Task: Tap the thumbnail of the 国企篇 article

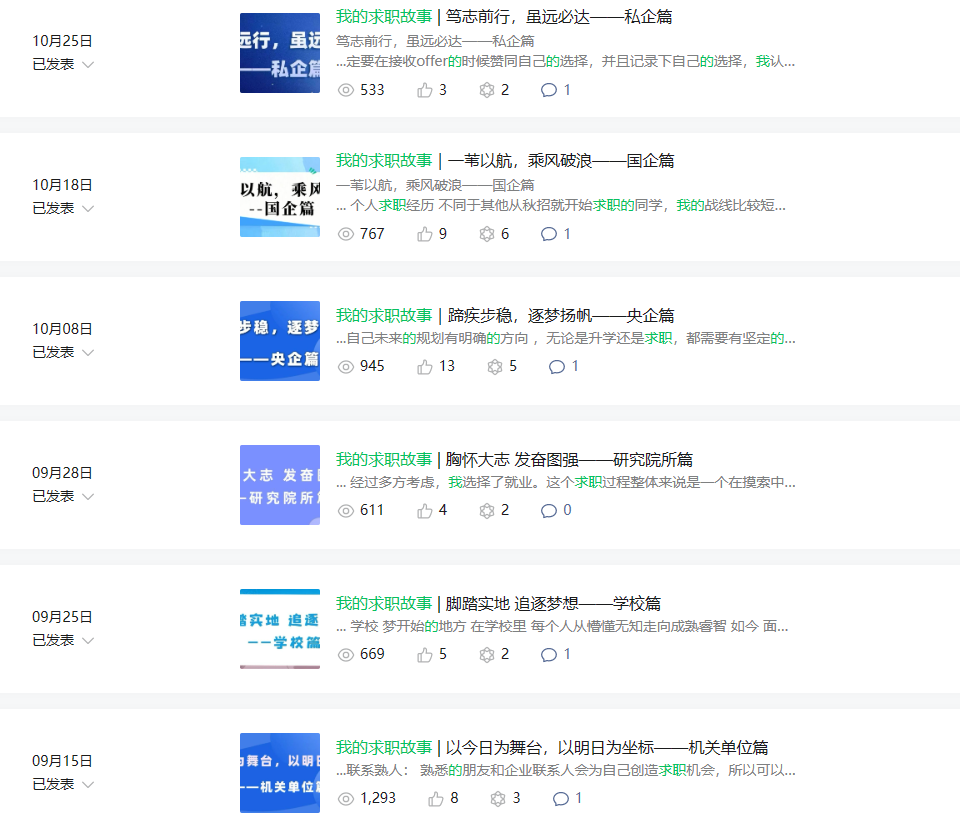Action: tap(280, 197)
